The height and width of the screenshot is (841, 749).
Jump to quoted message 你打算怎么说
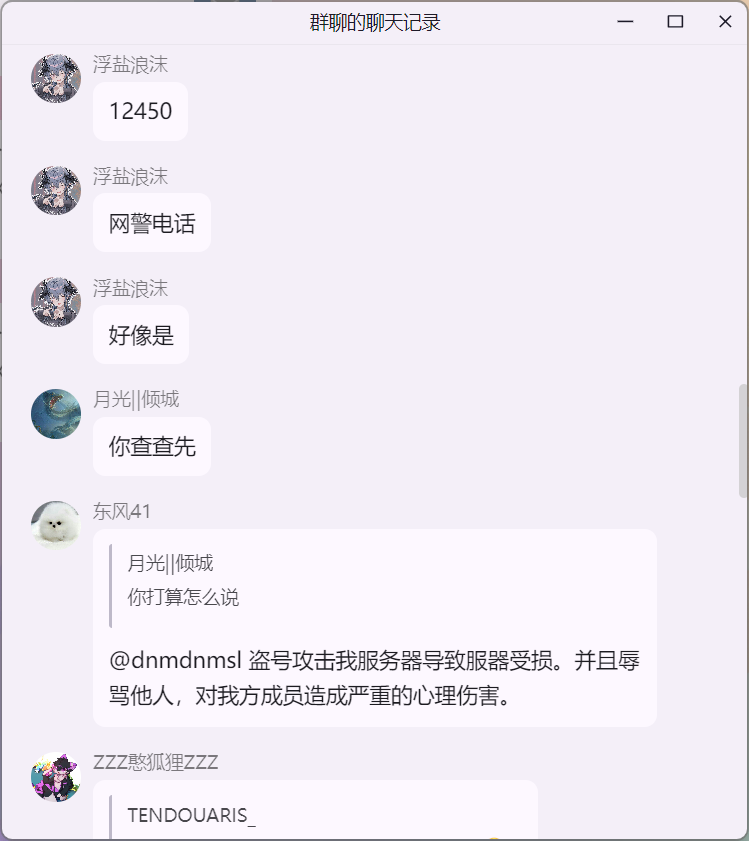click(x=184, y=598)
